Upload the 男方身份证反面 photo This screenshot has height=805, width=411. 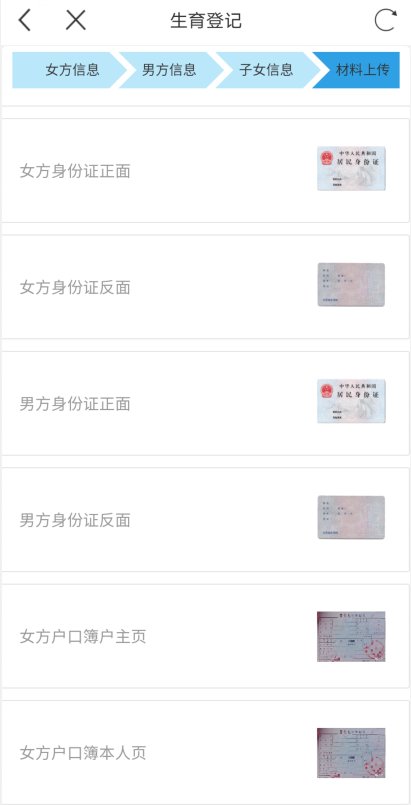point(351,518)
